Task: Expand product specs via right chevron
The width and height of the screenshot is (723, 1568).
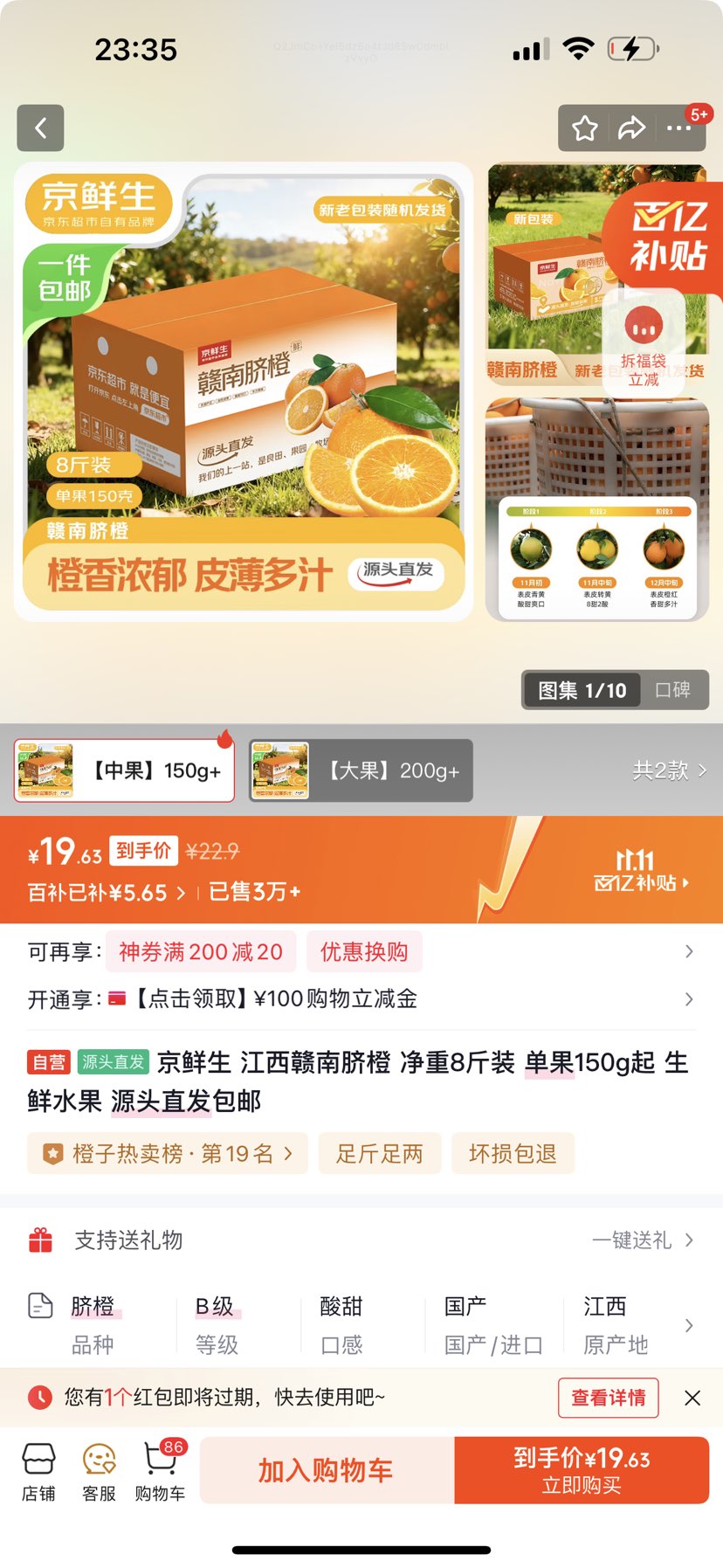Action: pyautogui.click(x=689, y=1325)
